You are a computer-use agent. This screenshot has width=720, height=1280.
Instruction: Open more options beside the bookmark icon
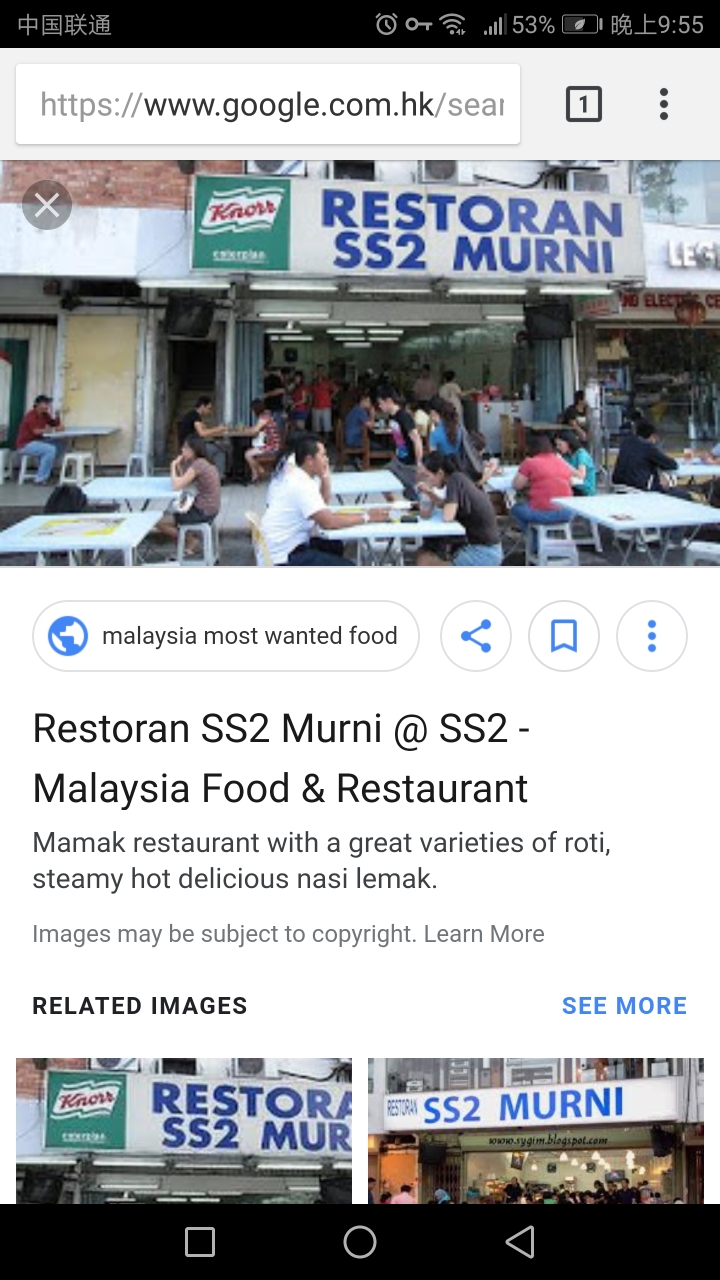(652, 636)
